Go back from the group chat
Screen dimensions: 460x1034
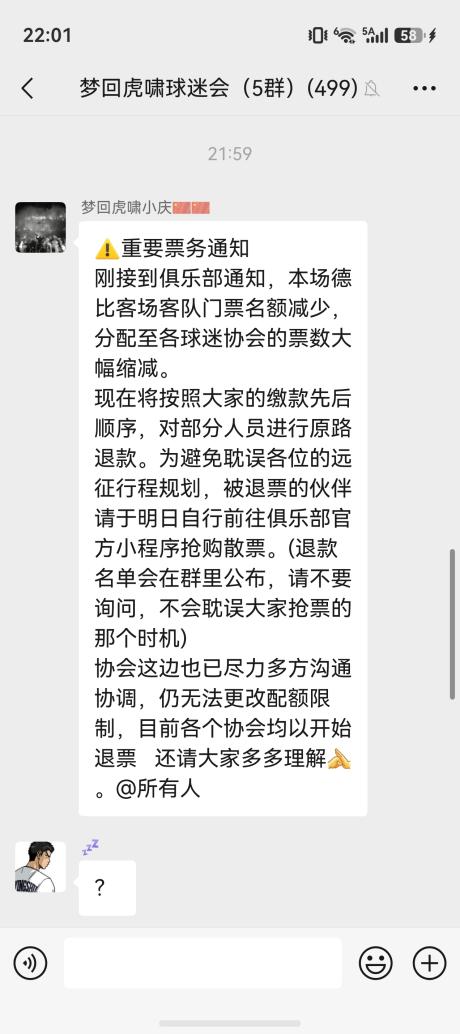[27, 88]
